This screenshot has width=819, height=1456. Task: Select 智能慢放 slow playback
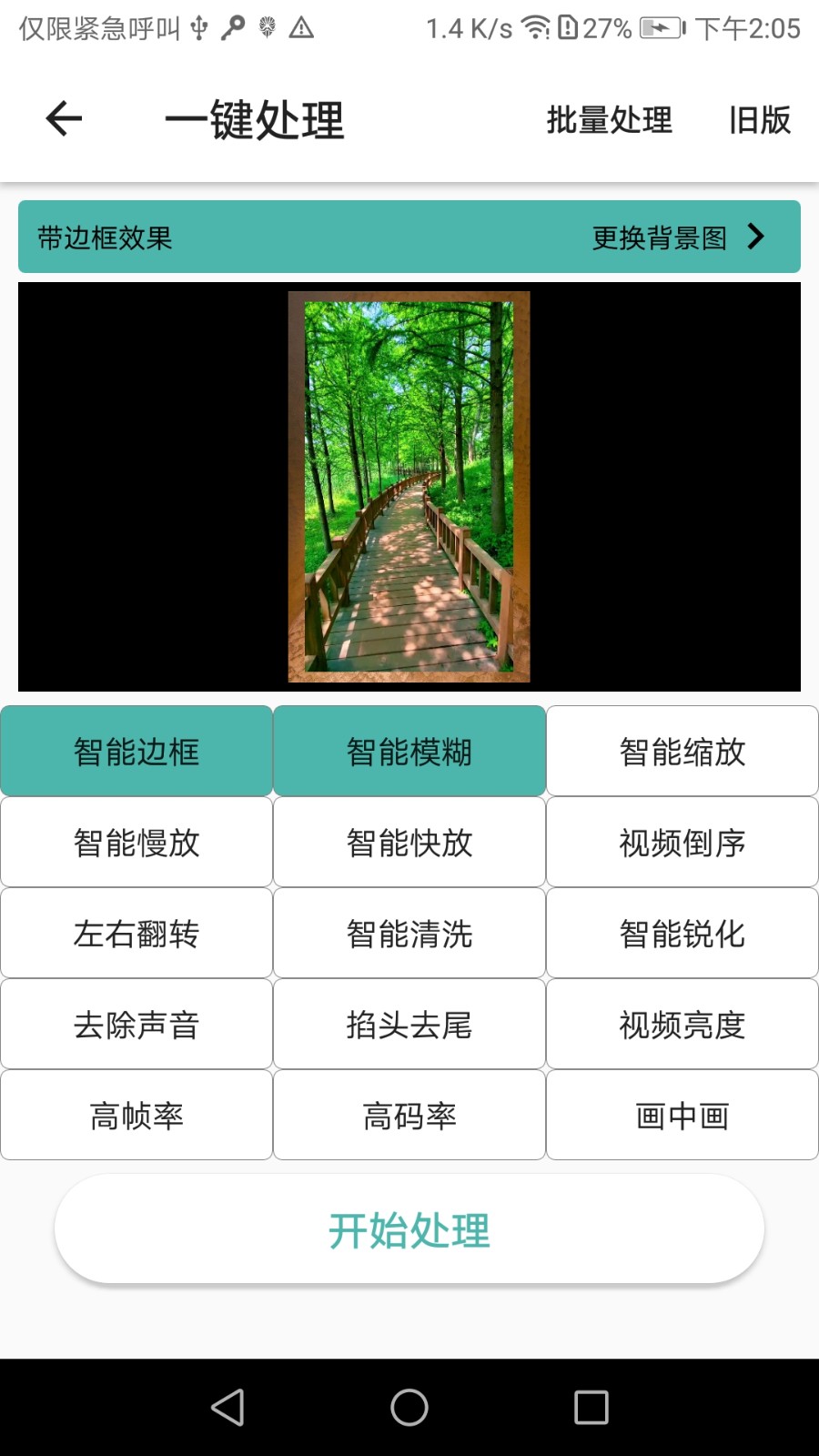[136, 843]
